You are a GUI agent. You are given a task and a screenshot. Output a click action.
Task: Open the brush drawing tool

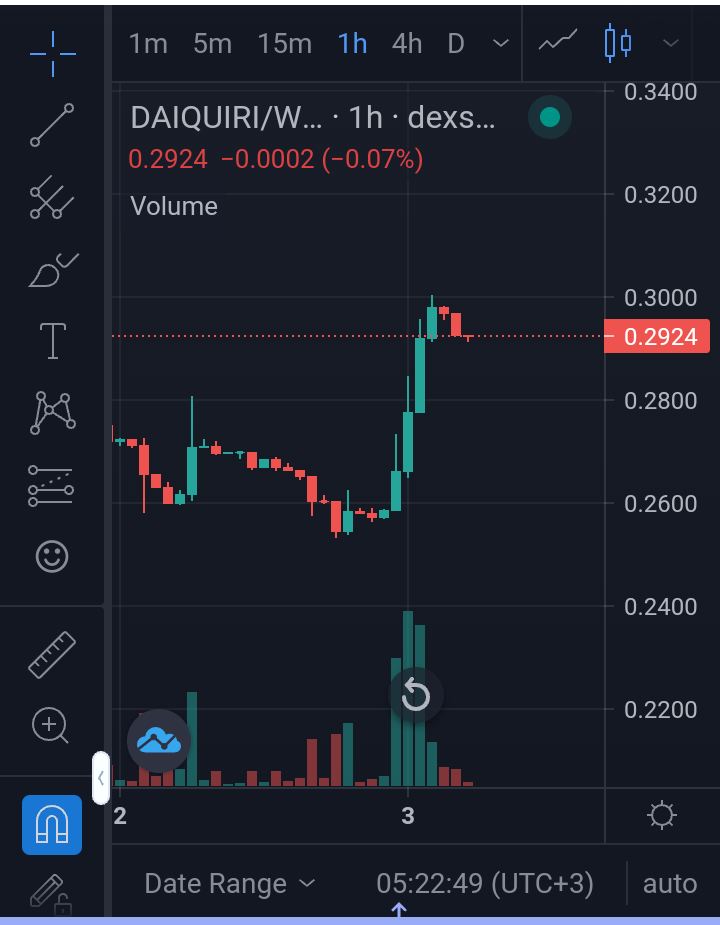(53, 270)
